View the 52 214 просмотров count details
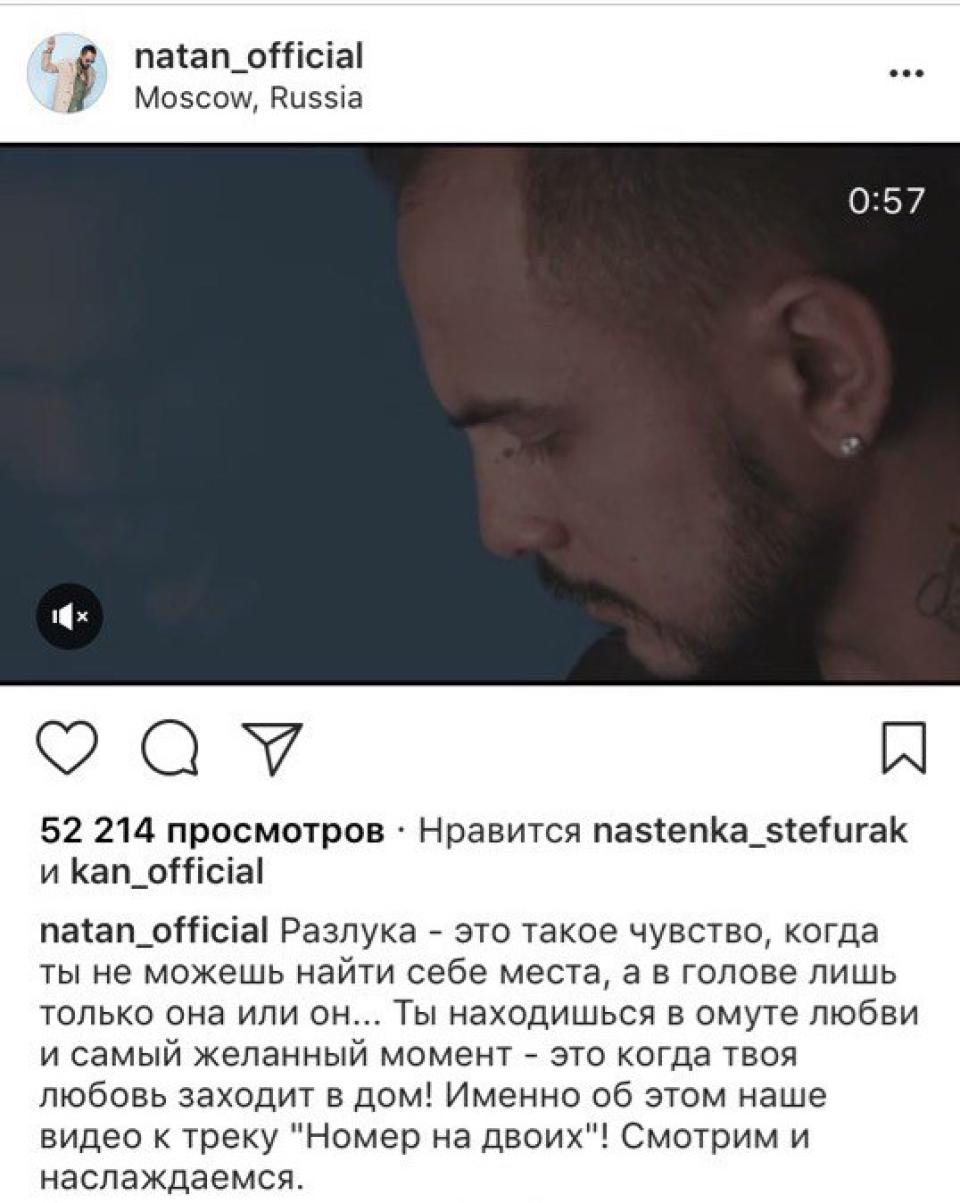The height and width of the screenshot is (1203, 960). (211, 831)
